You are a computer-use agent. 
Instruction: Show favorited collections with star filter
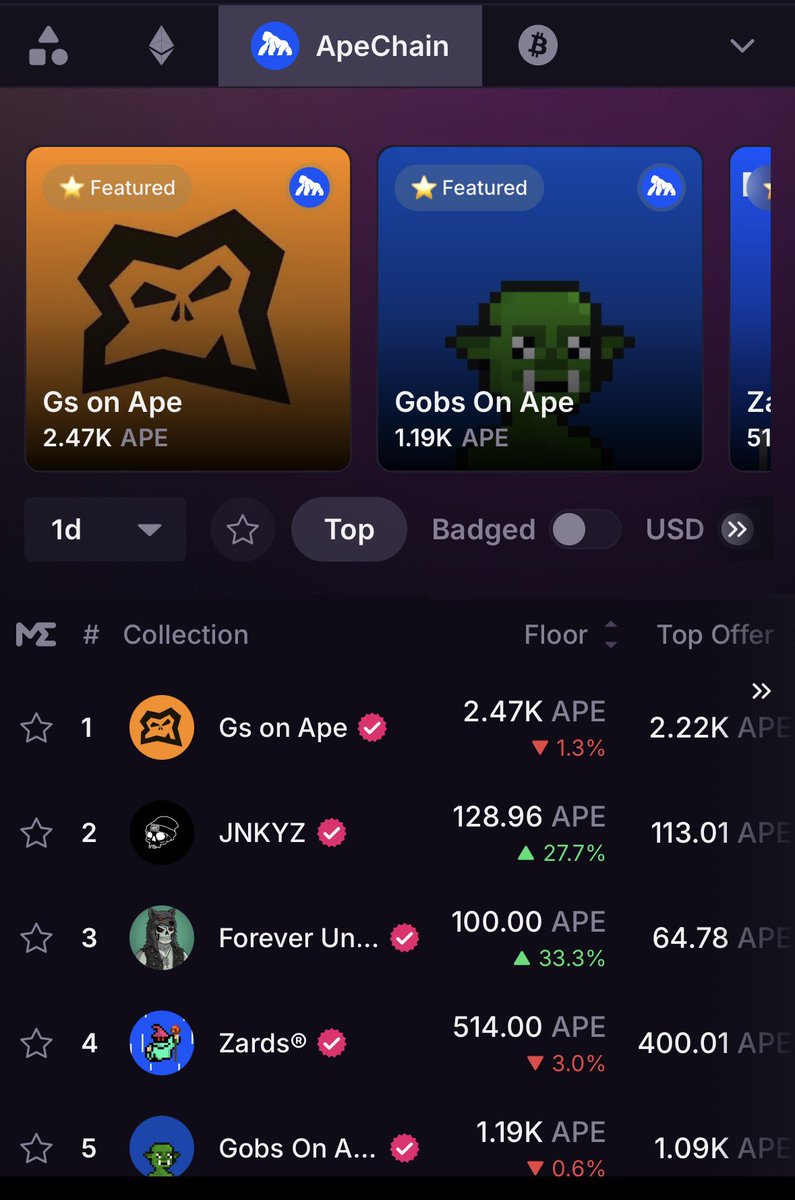[242, 529]
